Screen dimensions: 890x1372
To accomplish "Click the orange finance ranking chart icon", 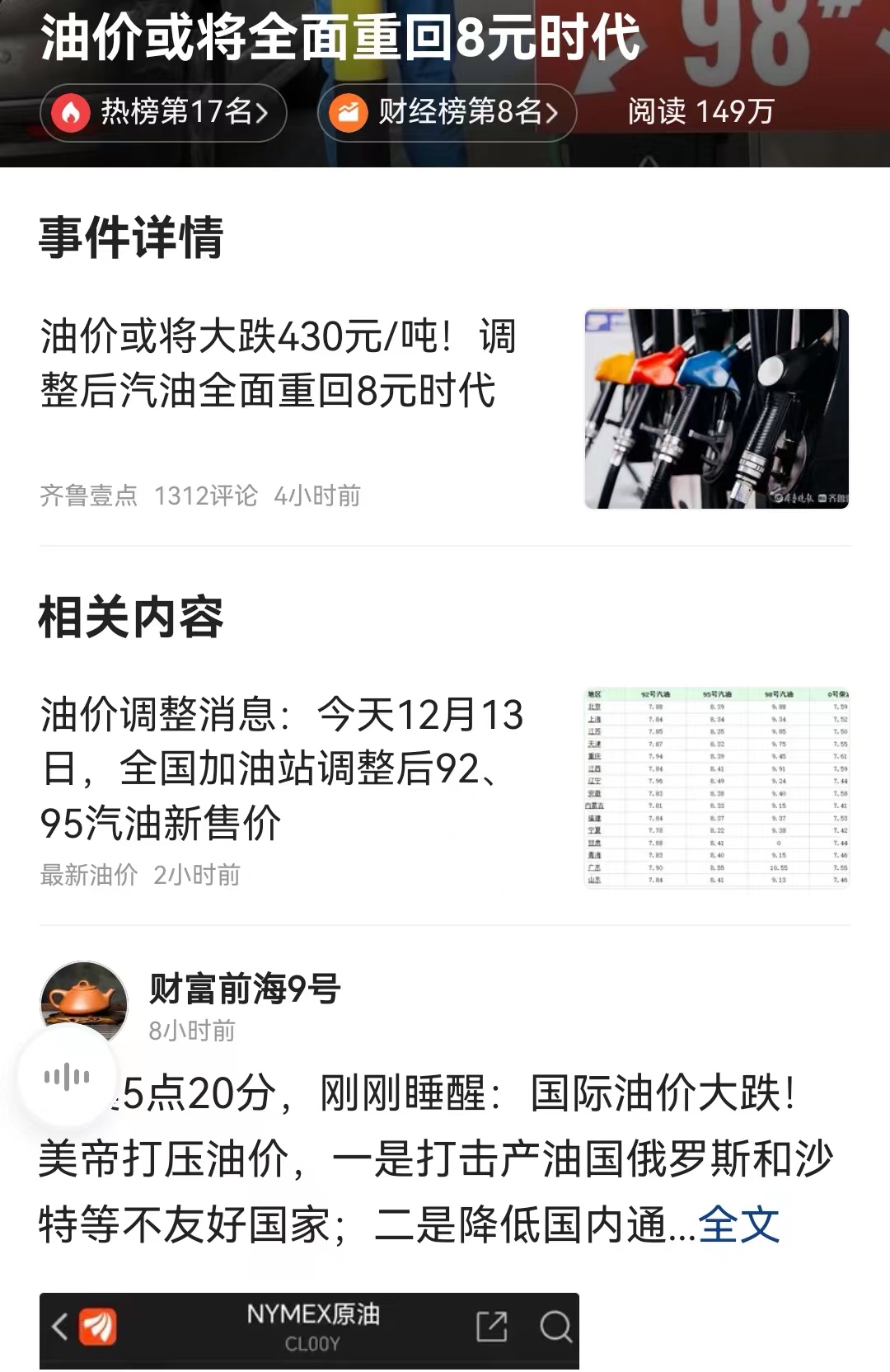I will click(x=349, y=112).
